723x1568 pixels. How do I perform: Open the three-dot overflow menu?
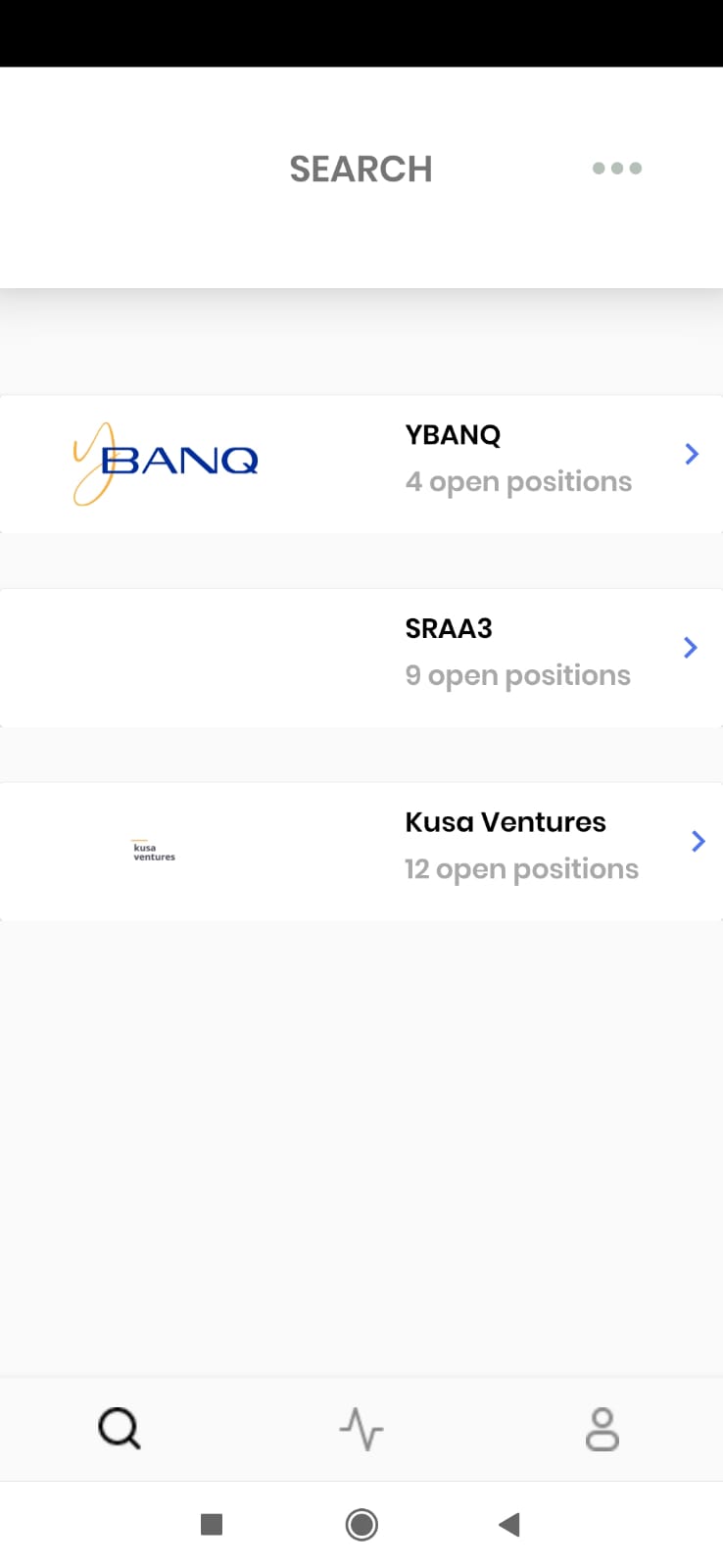tap(617, 169)
